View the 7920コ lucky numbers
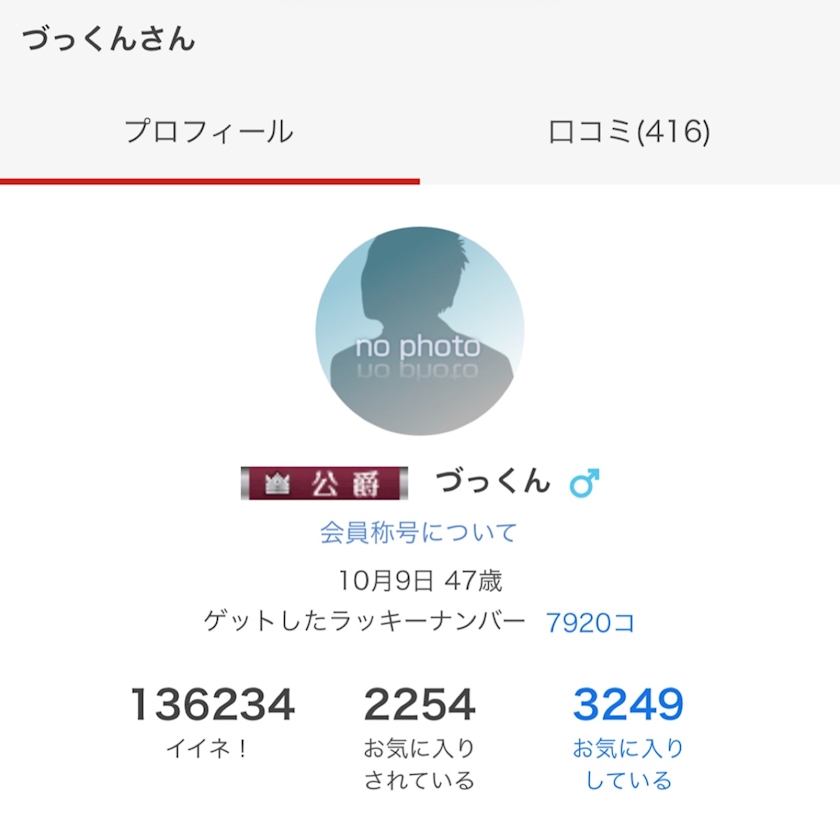This screenshot has height=820, width=840. [590, 623]
